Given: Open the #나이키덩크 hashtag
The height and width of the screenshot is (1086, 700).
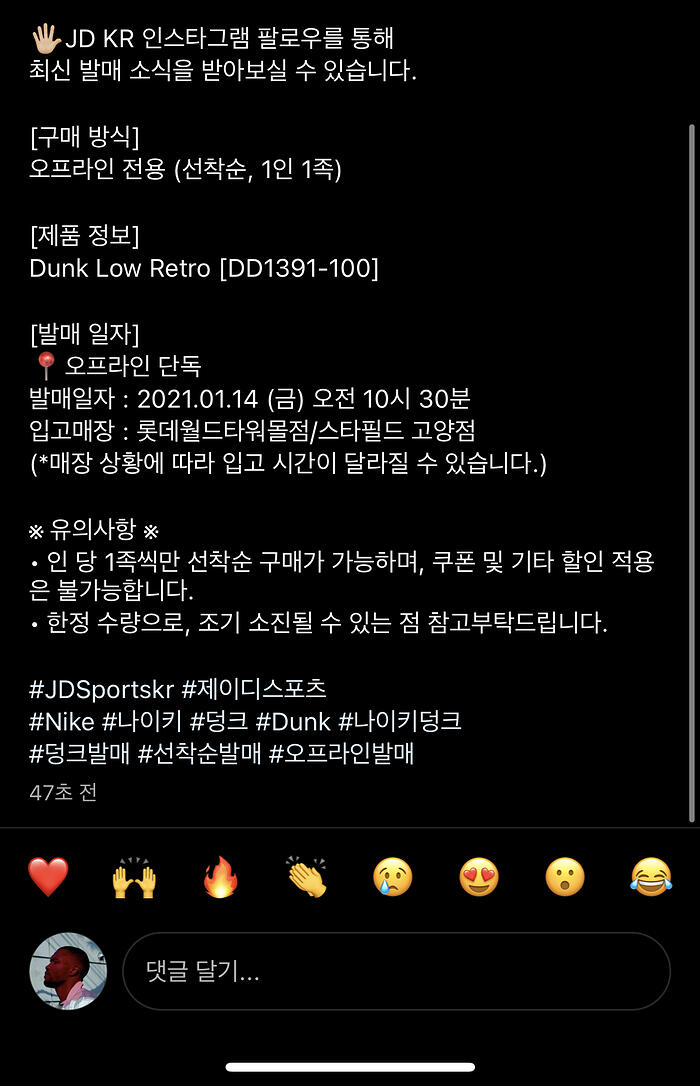Looking at the screenshot, I should click(x=400, y=721).
